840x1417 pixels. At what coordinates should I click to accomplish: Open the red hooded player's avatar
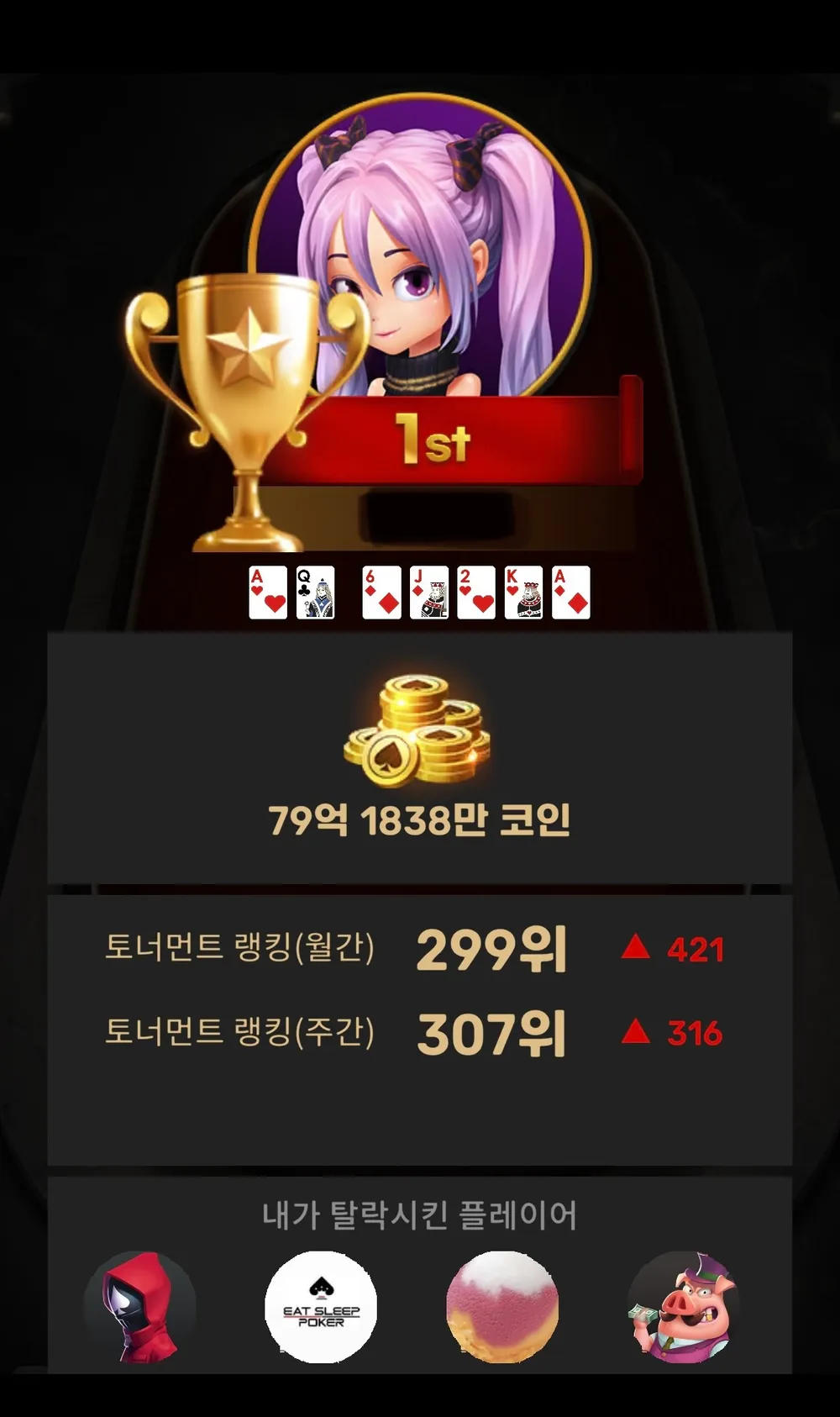pyautogui.click(x=140, y=1307)
